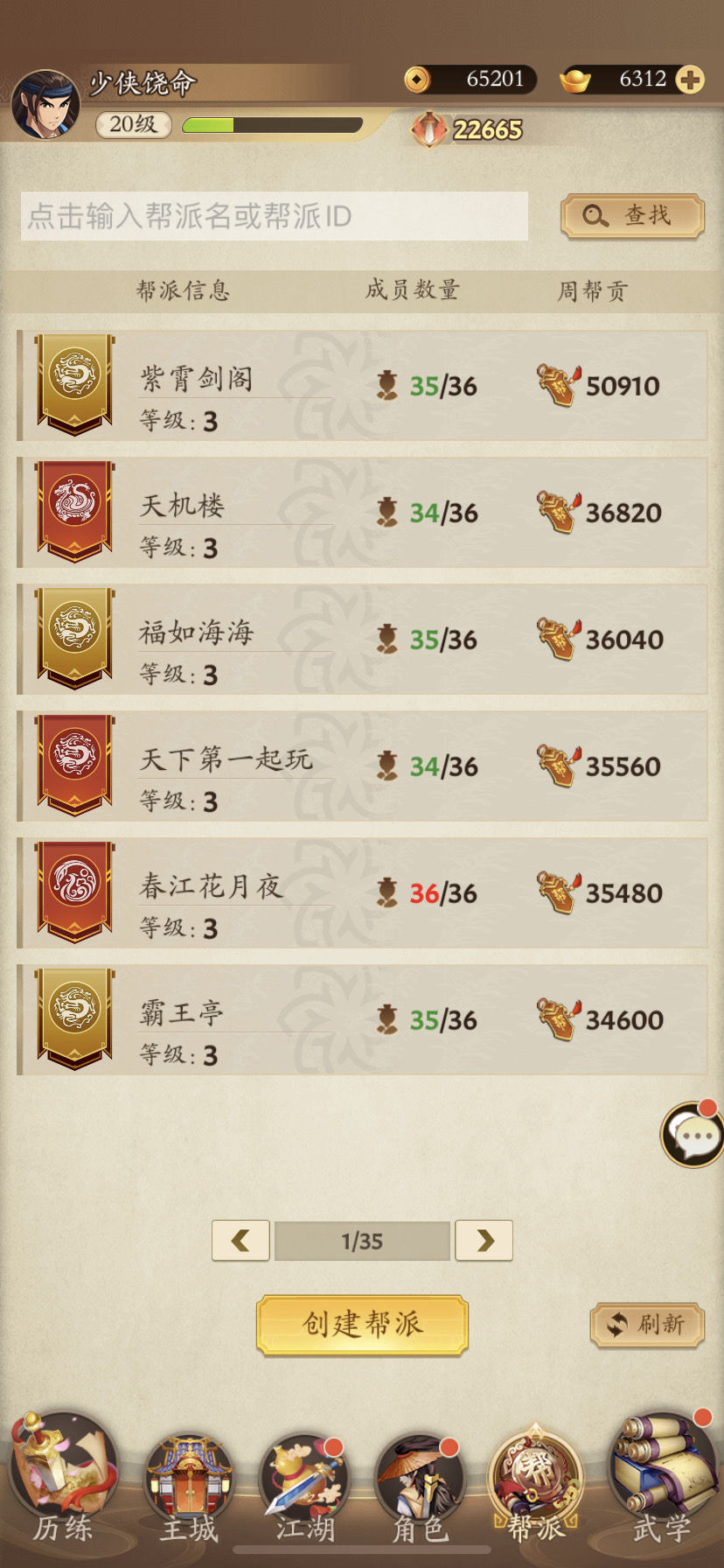Tap the 创建帮派 create guild button
724x1568 pixels.
[362, 1325]
